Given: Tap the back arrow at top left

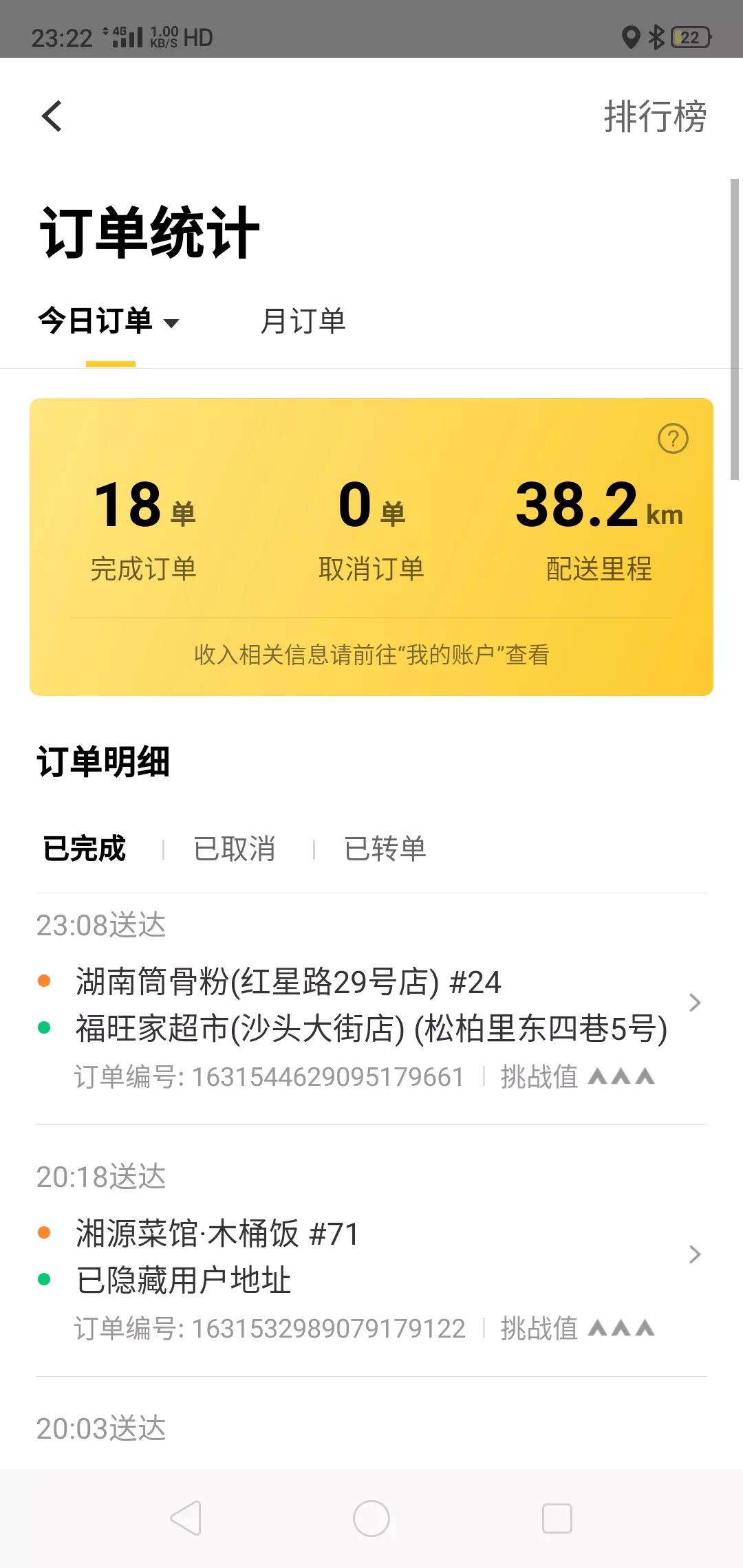Looking at the screenshot, I should tap(52, 117).
